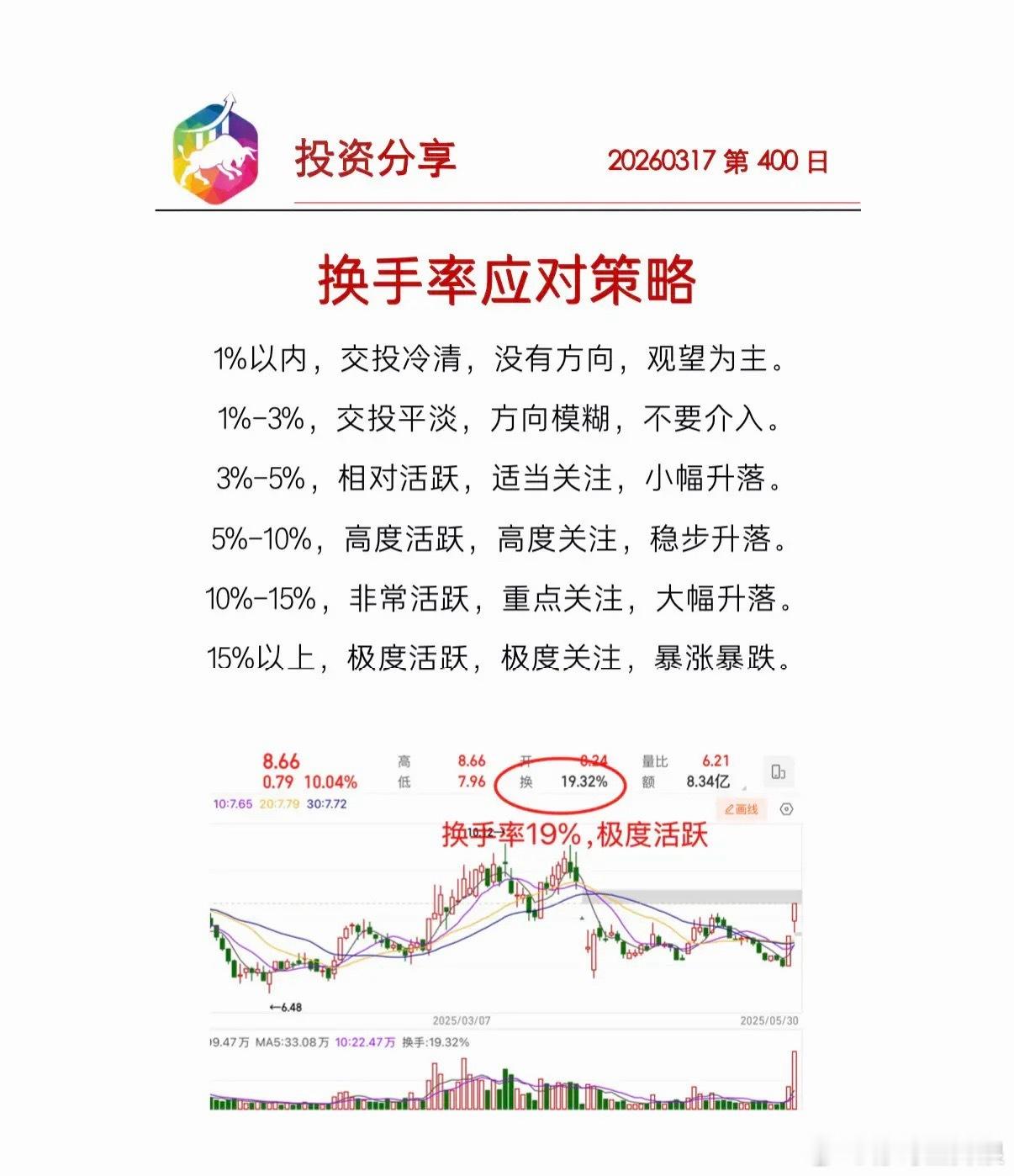Click the tallest red volume bar
The width and height of the screenshot is (1014, 1176).
pyautogui.click(x=795, y=1081)
